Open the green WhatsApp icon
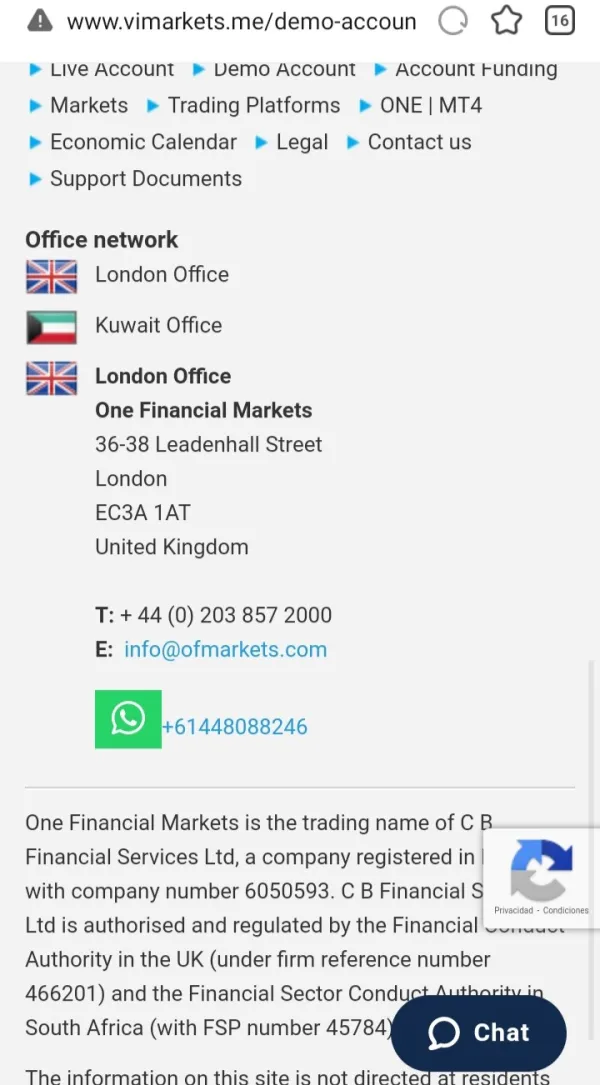The image size is (600, 1085). pyautogui.click(x=128, y=719)
